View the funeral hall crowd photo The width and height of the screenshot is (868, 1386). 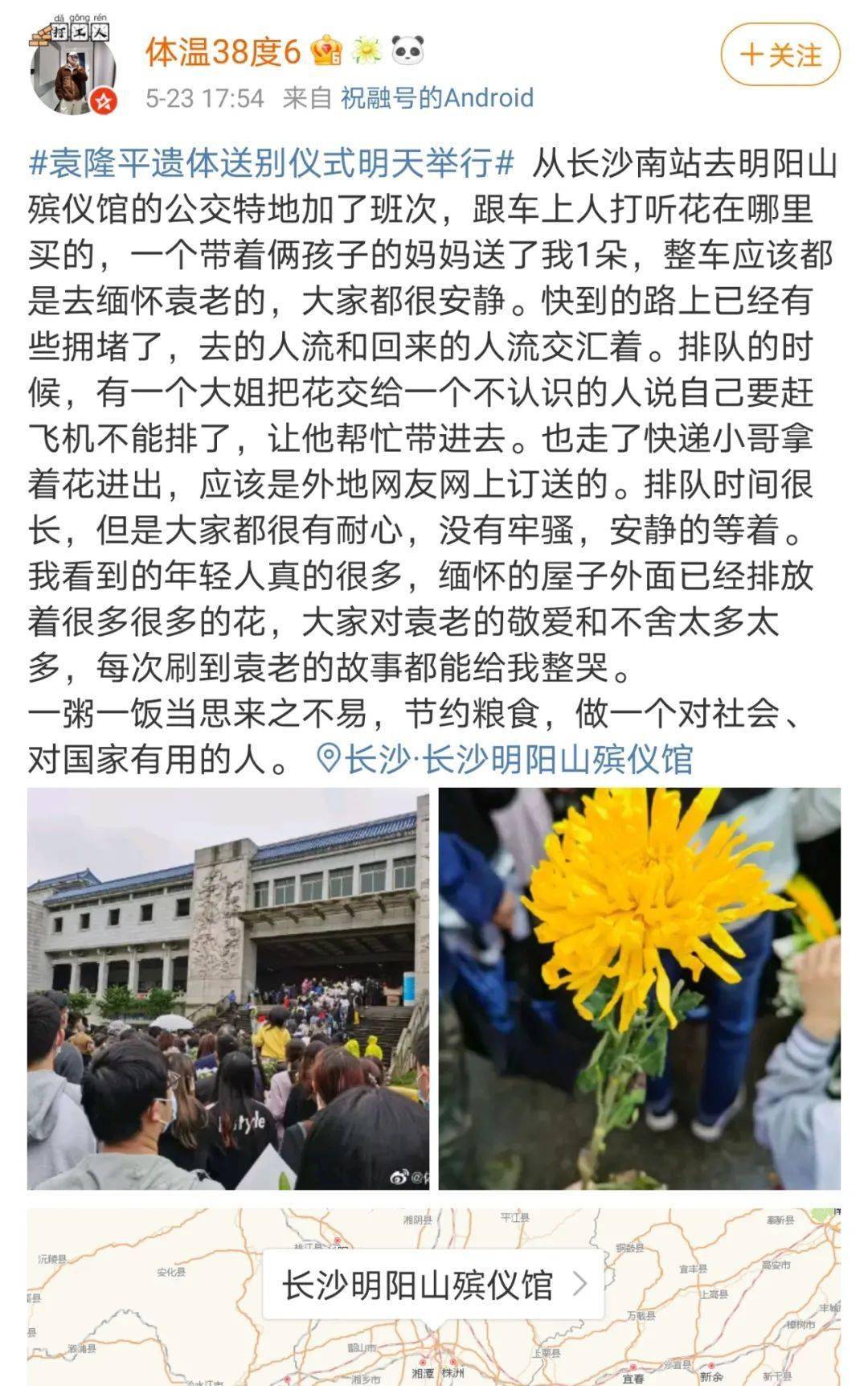(228, 988)
